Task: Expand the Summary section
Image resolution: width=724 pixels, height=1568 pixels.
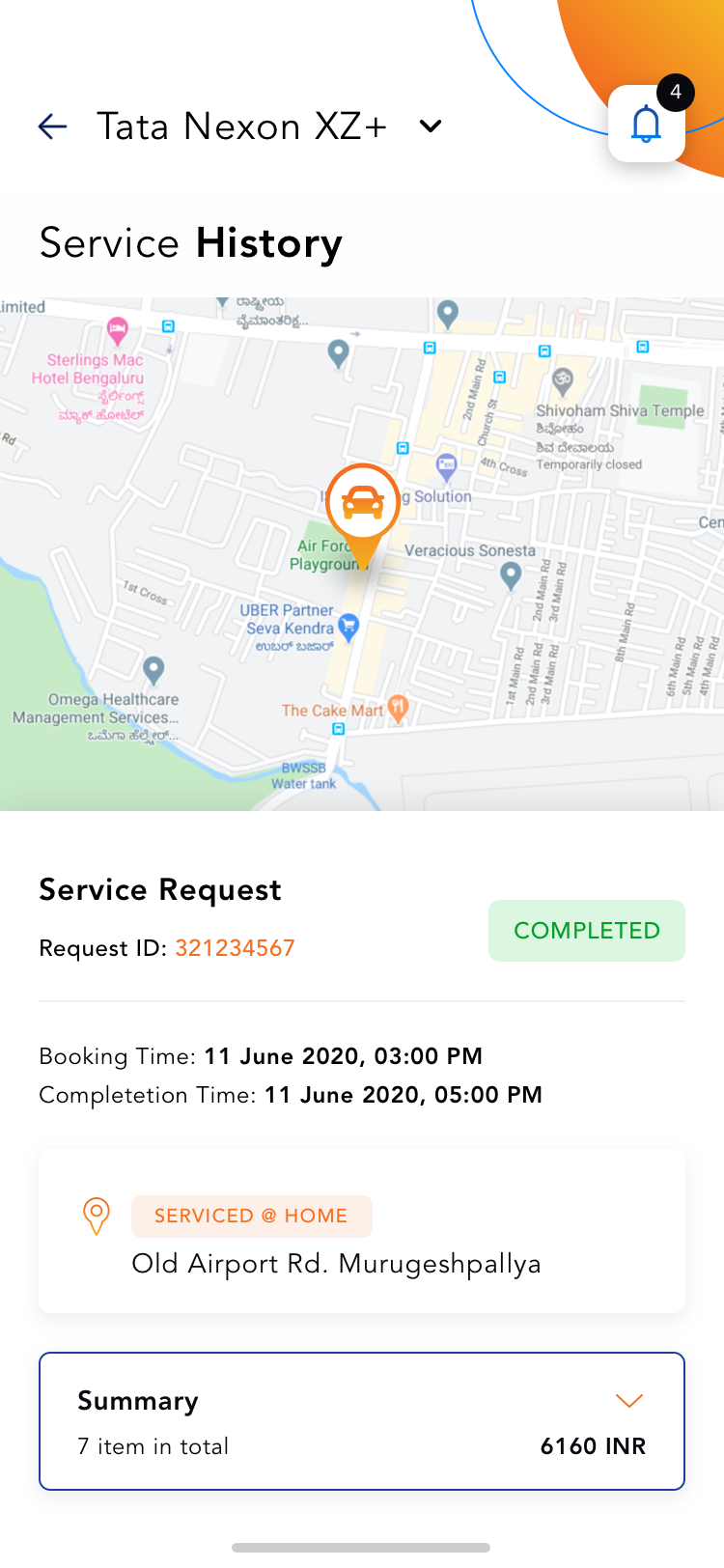Action: point(628,1401)
